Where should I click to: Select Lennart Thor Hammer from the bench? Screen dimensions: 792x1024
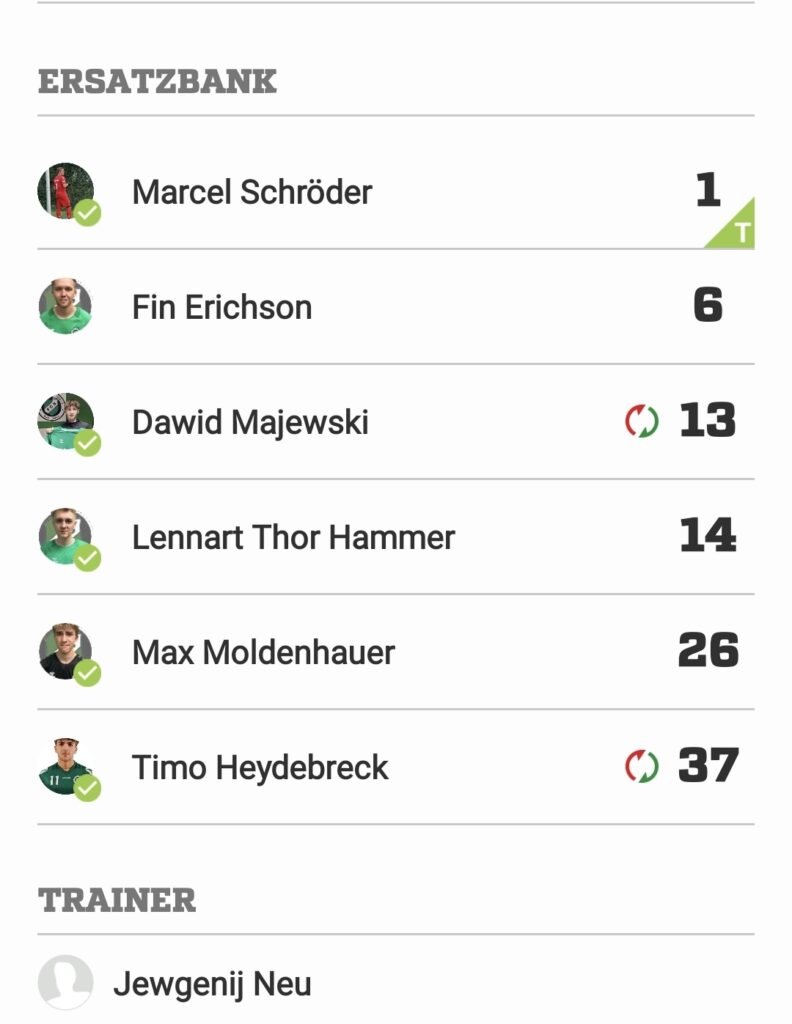[x=293, y=537]
